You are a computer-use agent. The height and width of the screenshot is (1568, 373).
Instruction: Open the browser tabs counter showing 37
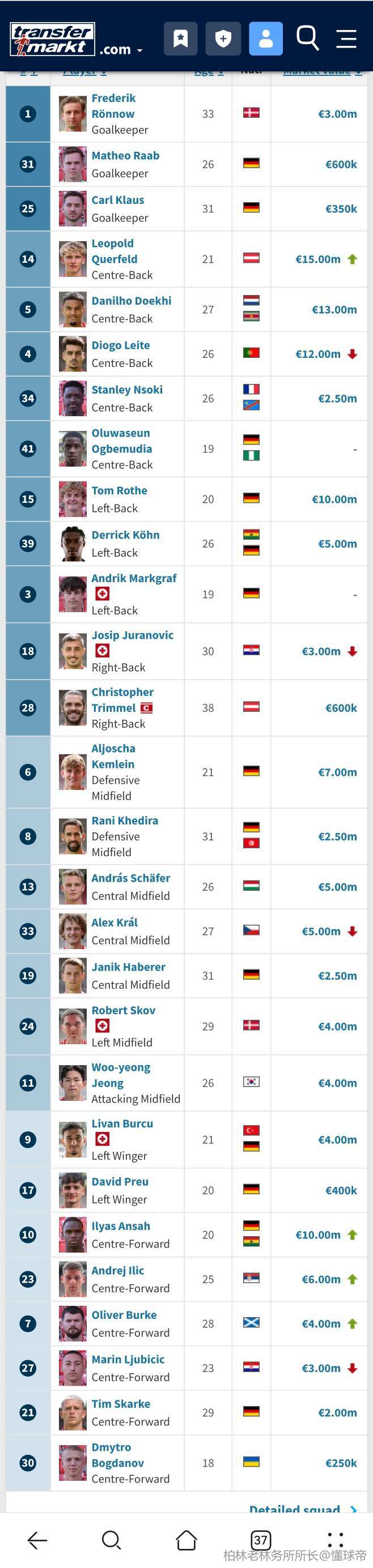click(x=261, y=1540)
